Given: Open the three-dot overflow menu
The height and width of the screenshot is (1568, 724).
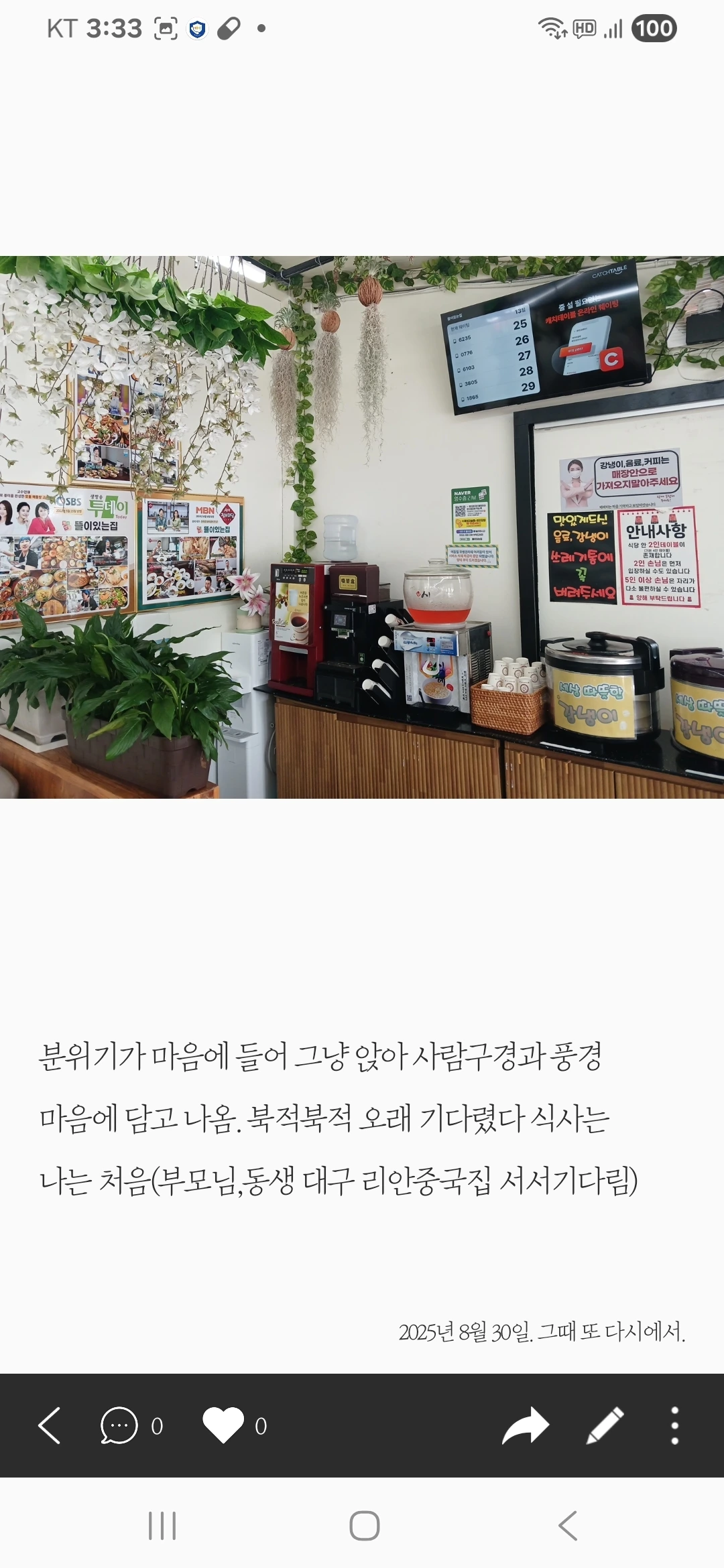Looking at the screenshot, I should tap(674, 1425).
